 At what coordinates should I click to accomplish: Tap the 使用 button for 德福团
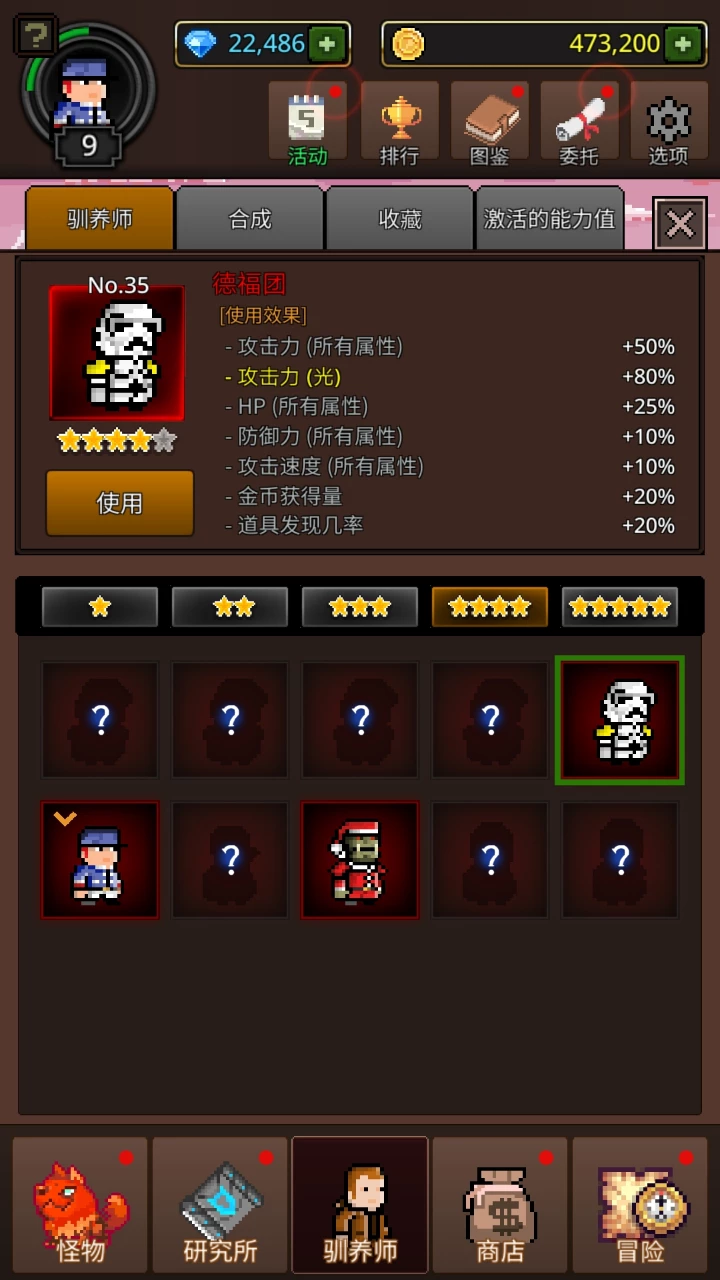120,503
